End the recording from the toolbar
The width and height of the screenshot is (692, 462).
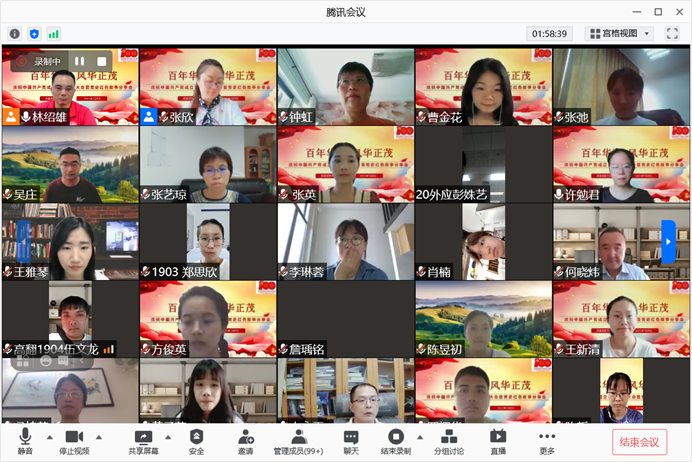tap(395, 441)
